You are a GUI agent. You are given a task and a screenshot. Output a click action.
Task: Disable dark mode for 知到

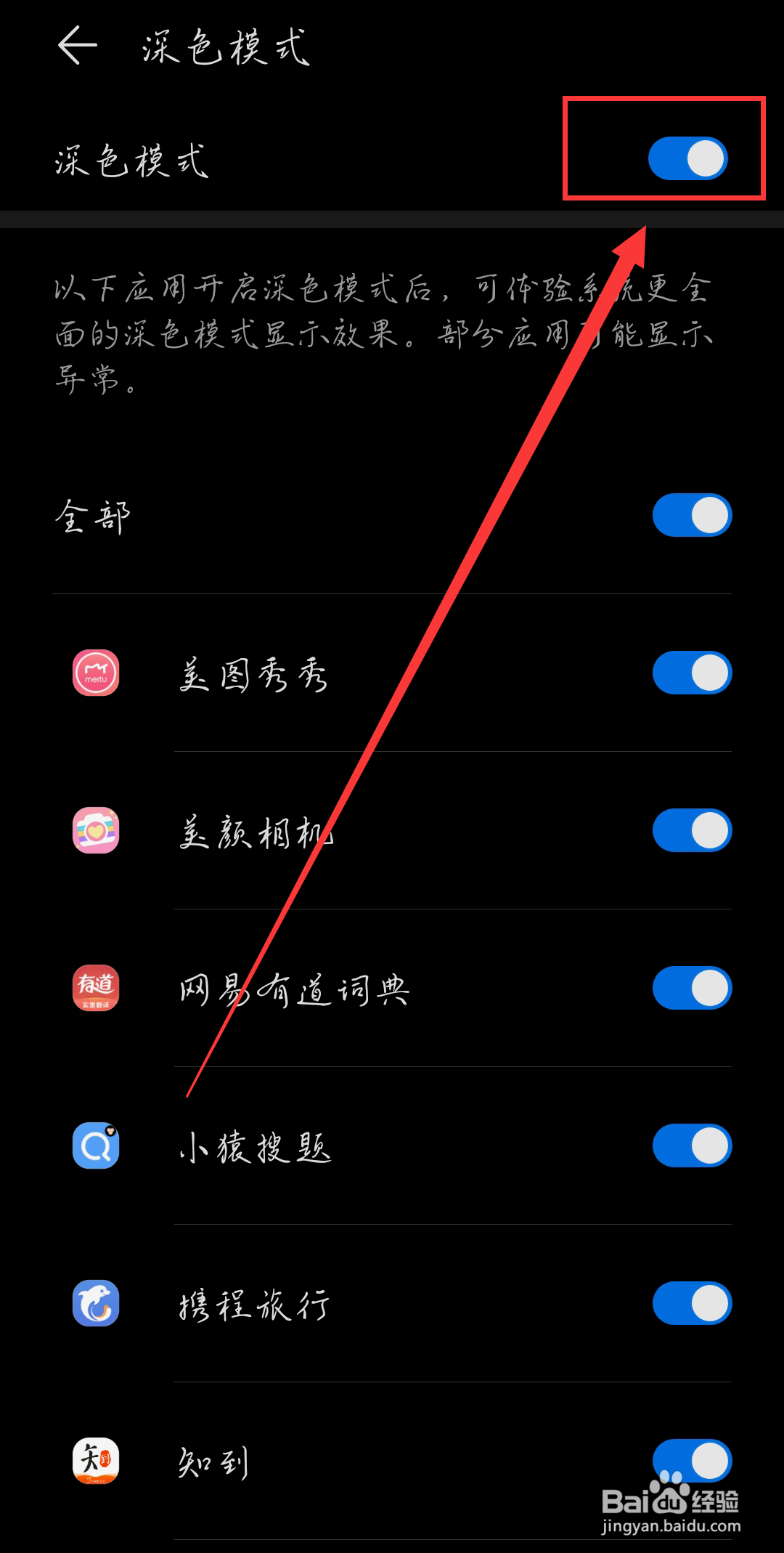pyautogui.click(x=690, y=1461)
